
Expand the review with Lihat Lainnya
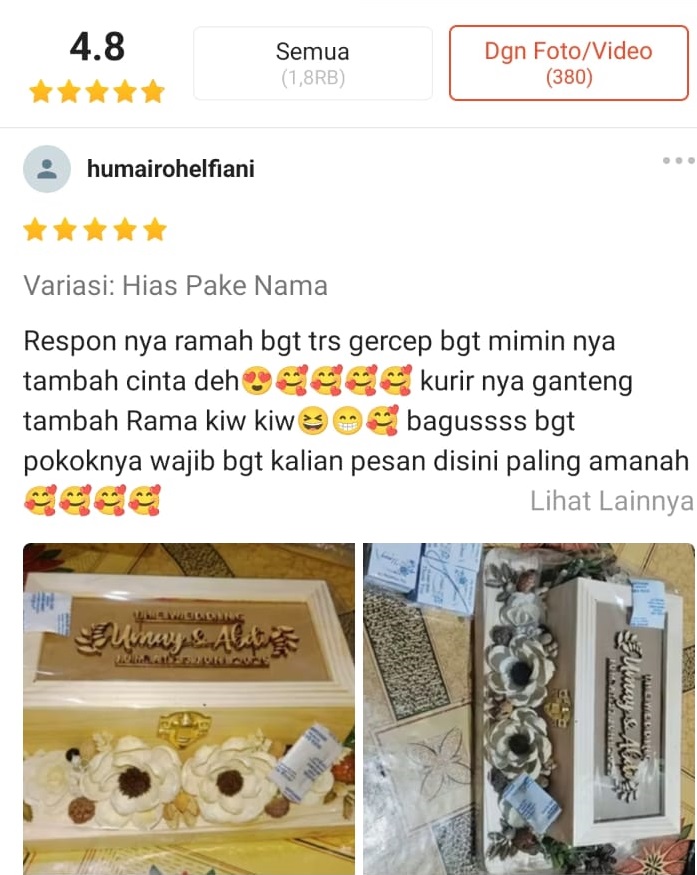point(611,500)
